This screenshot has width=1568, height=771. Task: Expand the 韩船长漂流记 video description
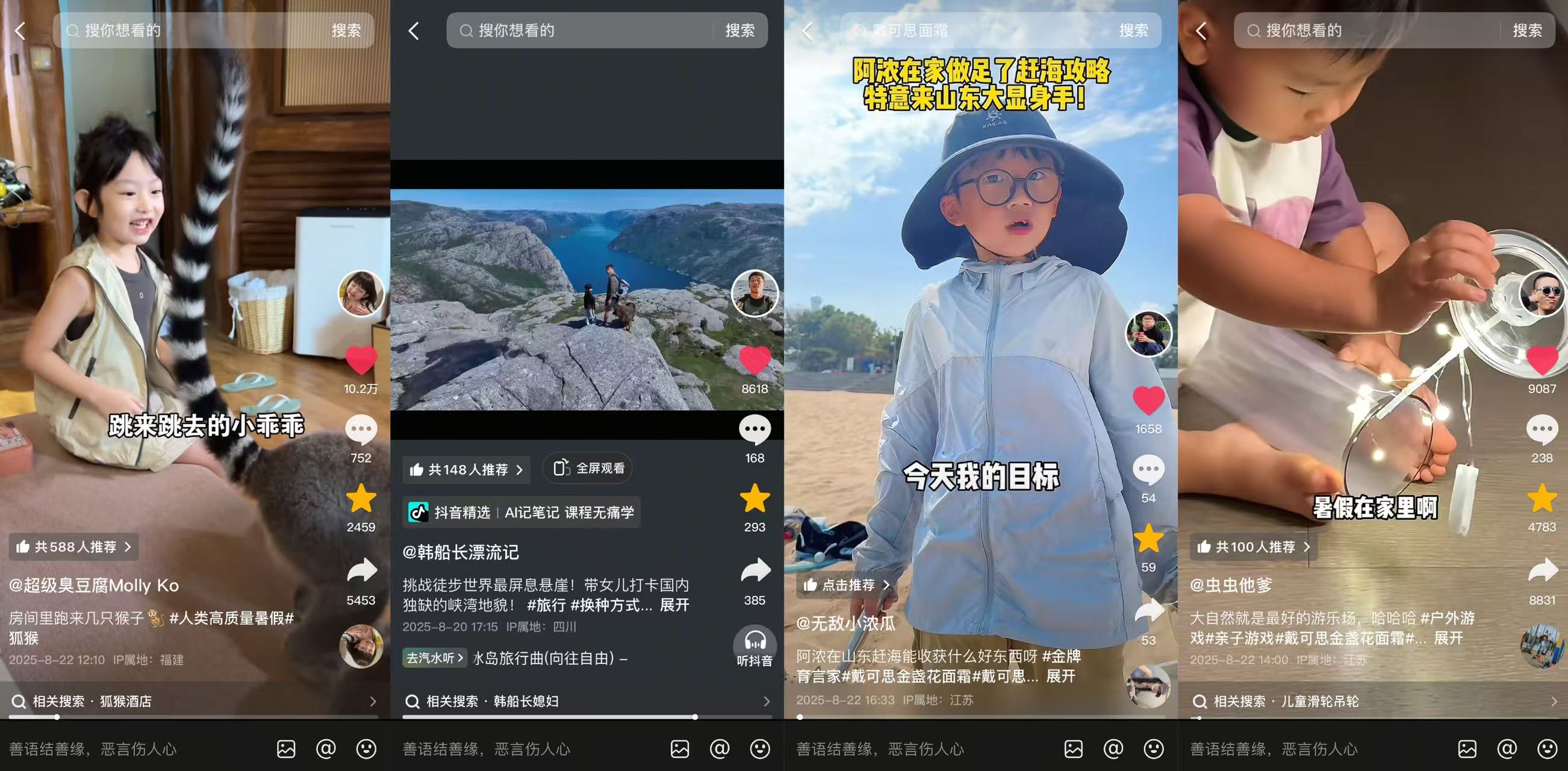pos(674,605)
